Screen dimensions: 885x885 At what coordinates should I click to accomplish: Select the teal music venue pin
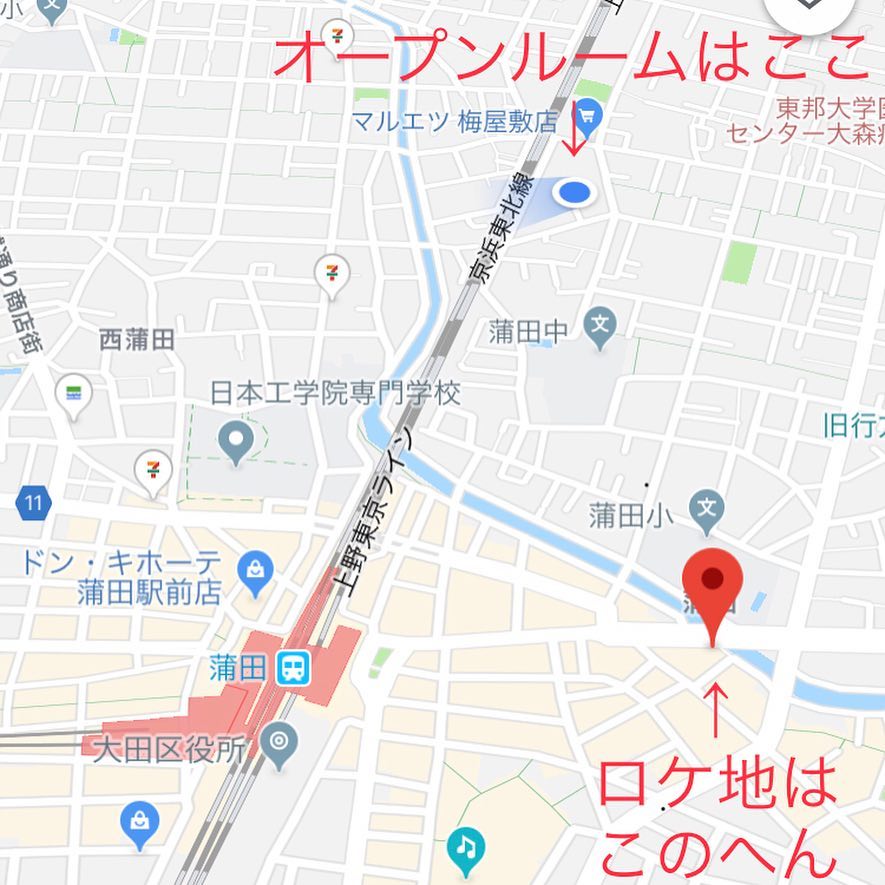(x=465, y=851)
